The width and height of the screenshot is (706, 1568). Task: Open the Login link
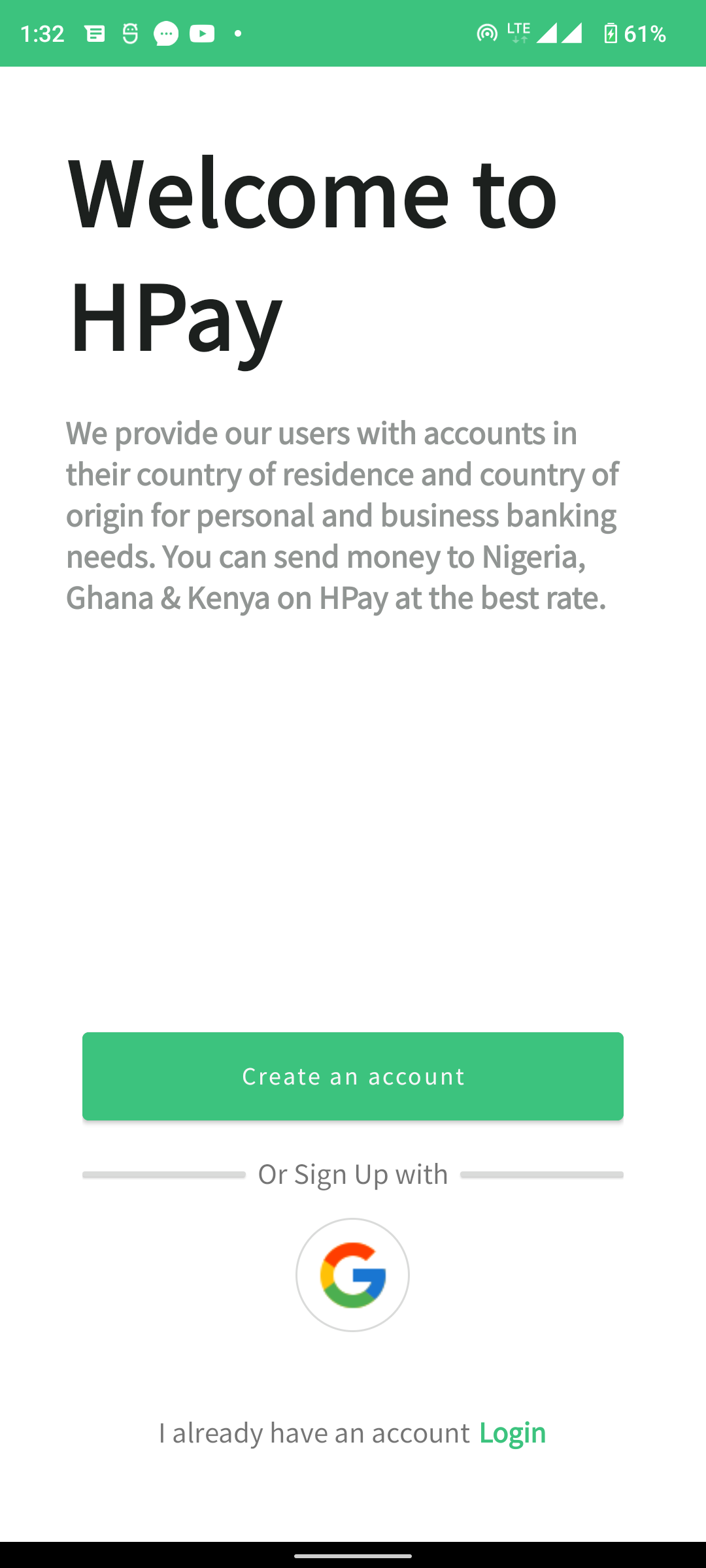tap(513, 1433)
